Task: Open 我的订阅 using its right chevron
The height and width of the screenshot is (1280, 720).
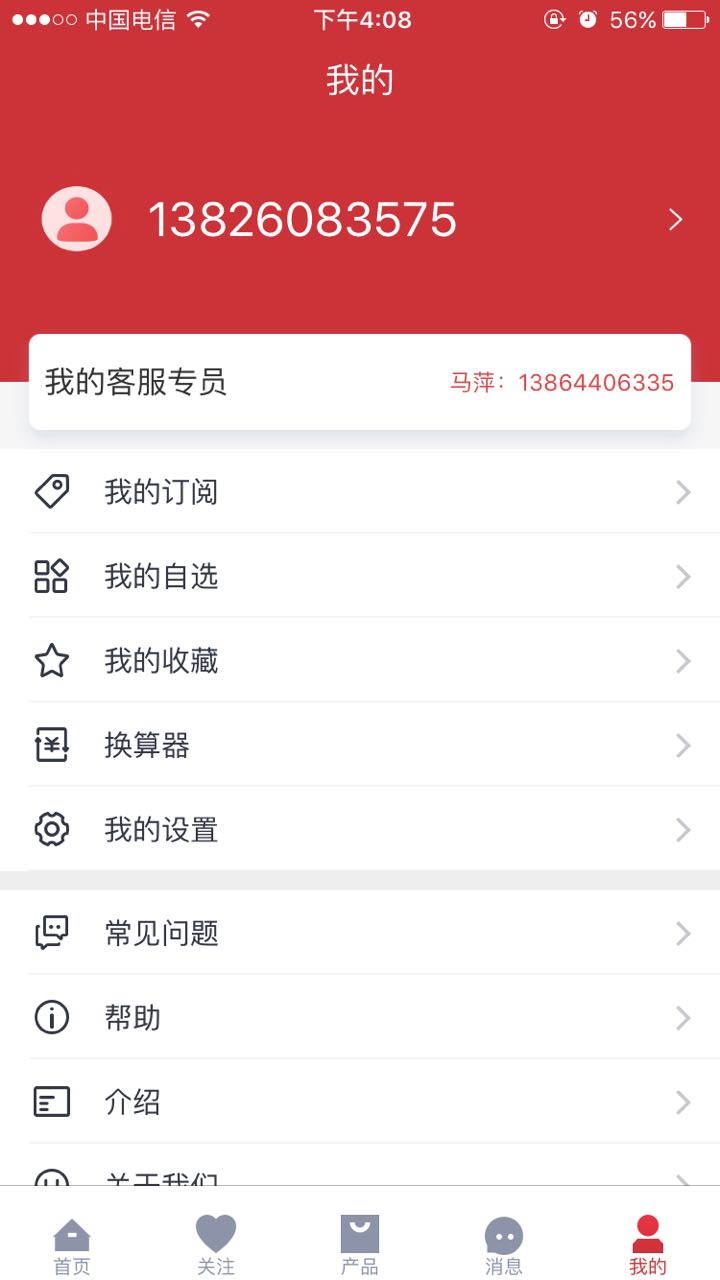Action: [x=684, y=491]
